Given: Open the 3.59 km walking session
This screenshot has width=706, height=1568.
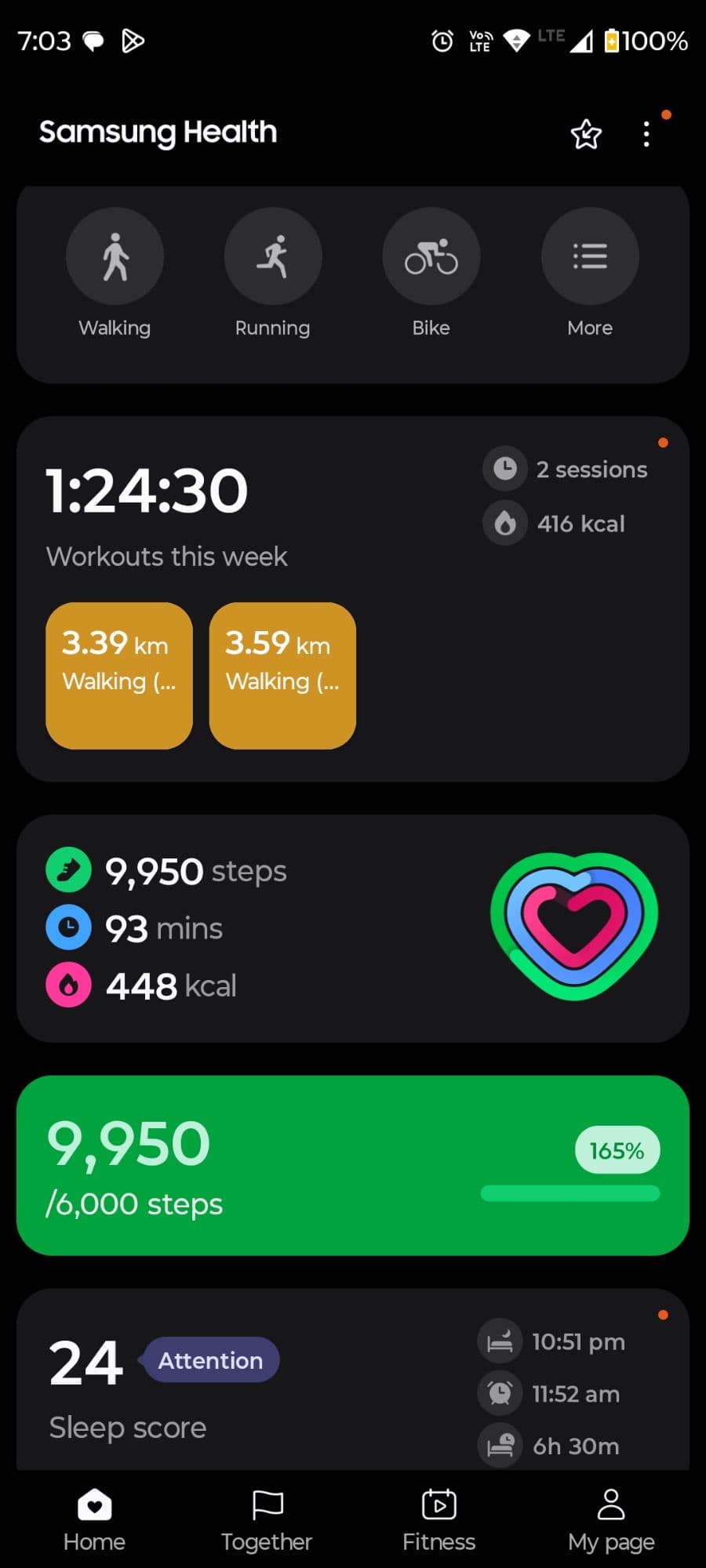Looking at the screenshot, I should 282,675.
